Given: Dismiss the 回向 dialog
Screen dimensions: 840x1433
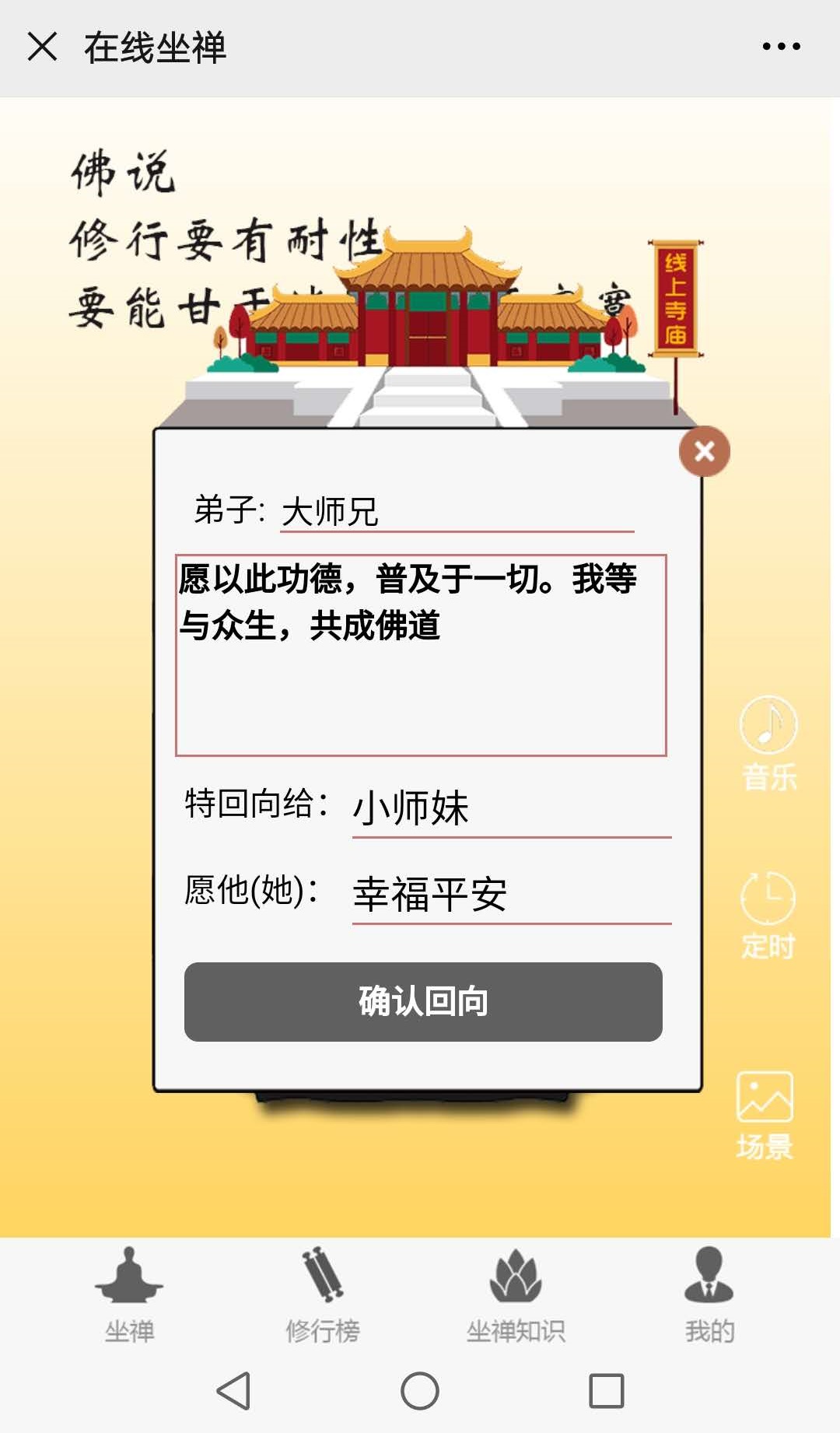Looking at the screenshot, I should pos(704,451).
